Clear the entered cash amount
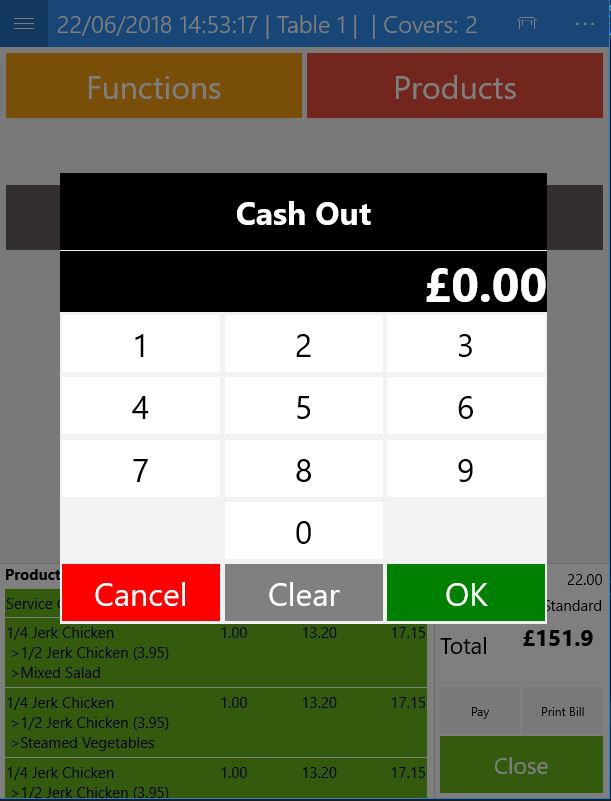Screen dimensions: 611x801 304,594
